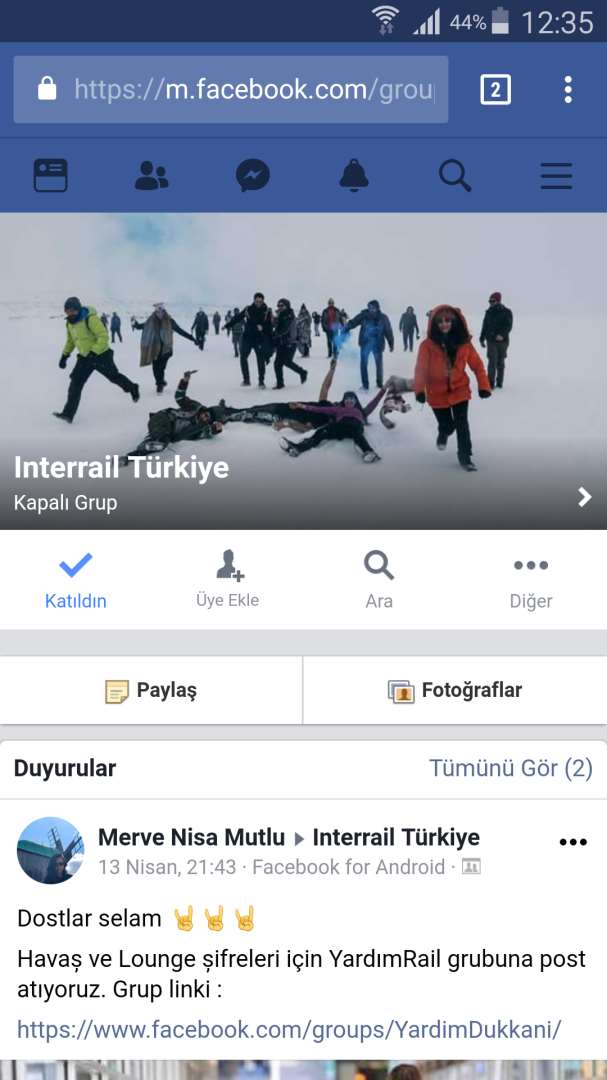Open Merve Nisa Mutlu's profile
This screenshot has width=607, height=1080.
[191, 837]
